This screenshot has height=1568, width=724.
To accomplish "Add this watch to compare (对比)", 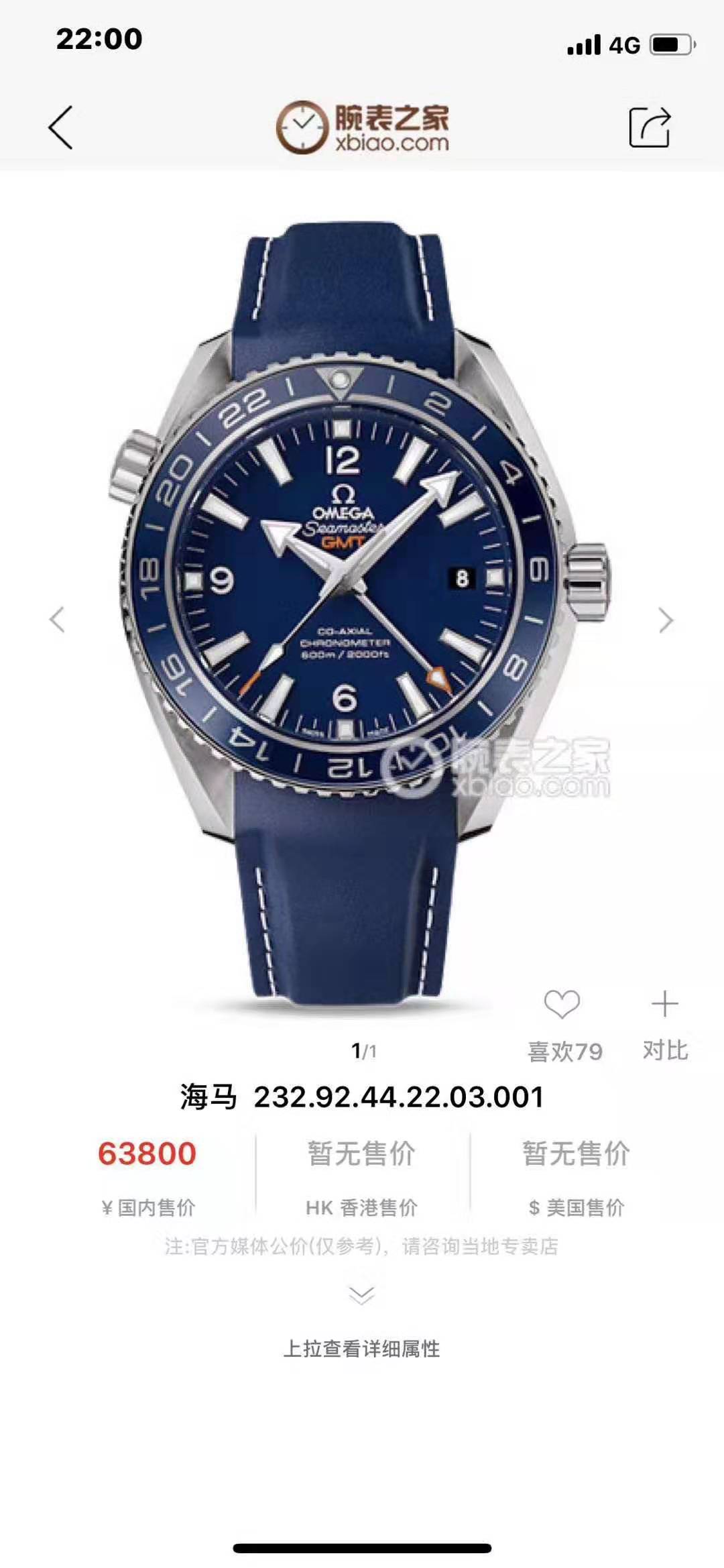I will click(664, 1005).
